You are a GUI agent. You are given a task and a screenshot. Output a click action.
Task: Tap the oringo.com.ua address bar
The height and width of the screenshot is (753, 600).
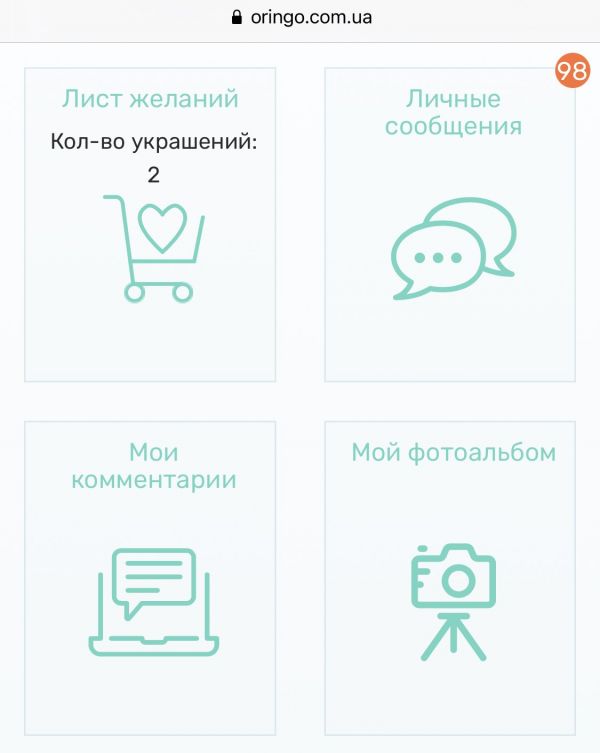point(300,17)
